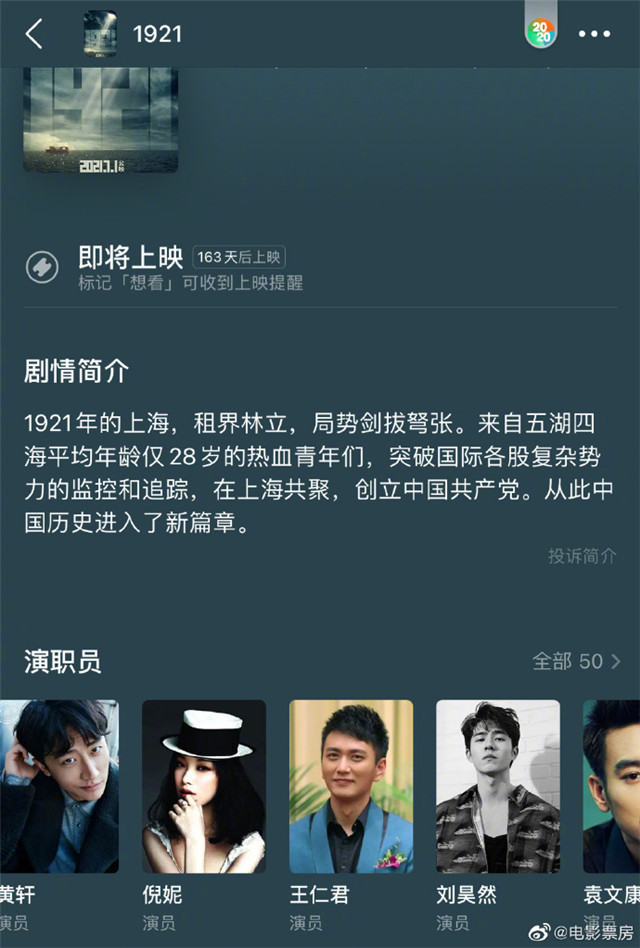View all 50 cast and crew
This screenshot has height=948, width=640.
click(x=576, y=661)
